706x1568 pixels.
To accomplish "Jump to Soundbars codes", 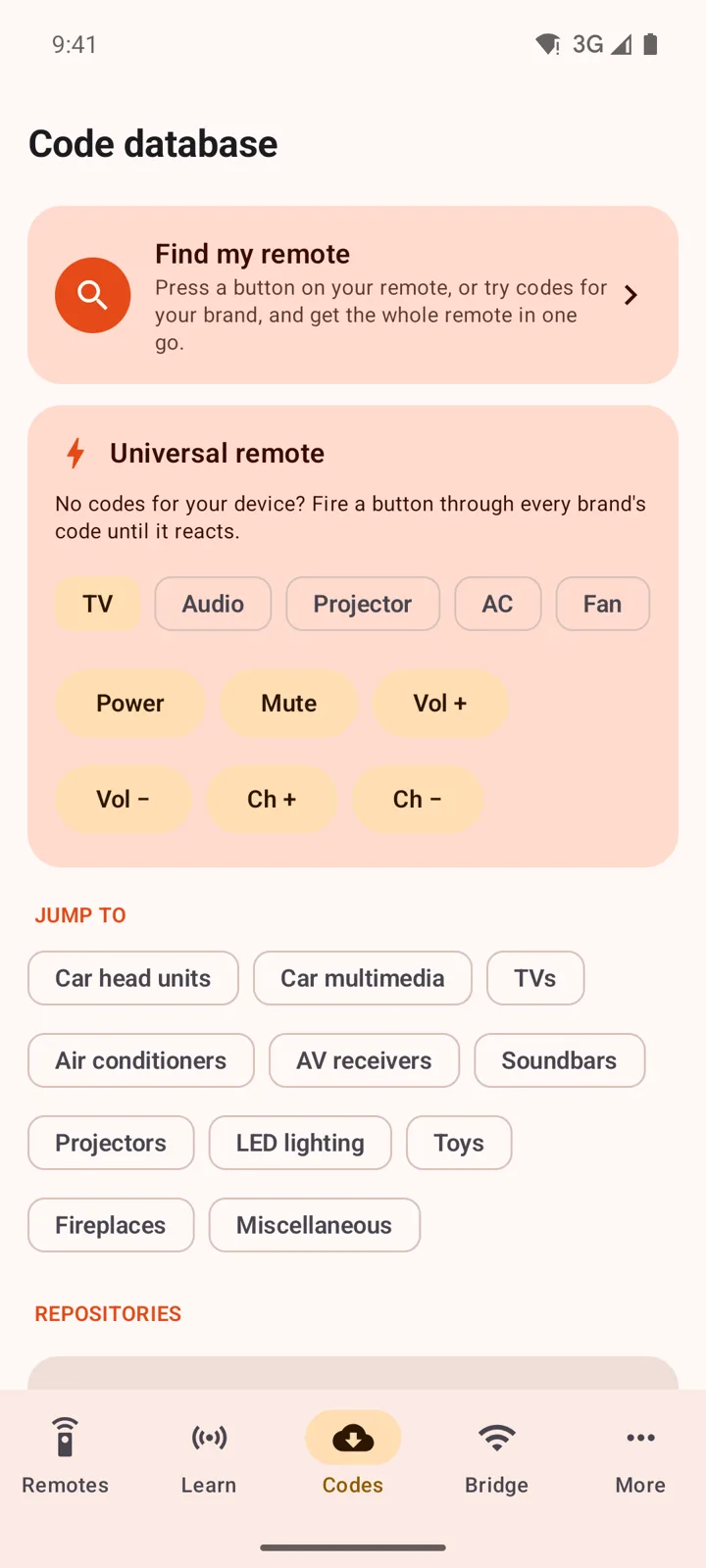I will pyautogui.click(x=560, y=1060).
